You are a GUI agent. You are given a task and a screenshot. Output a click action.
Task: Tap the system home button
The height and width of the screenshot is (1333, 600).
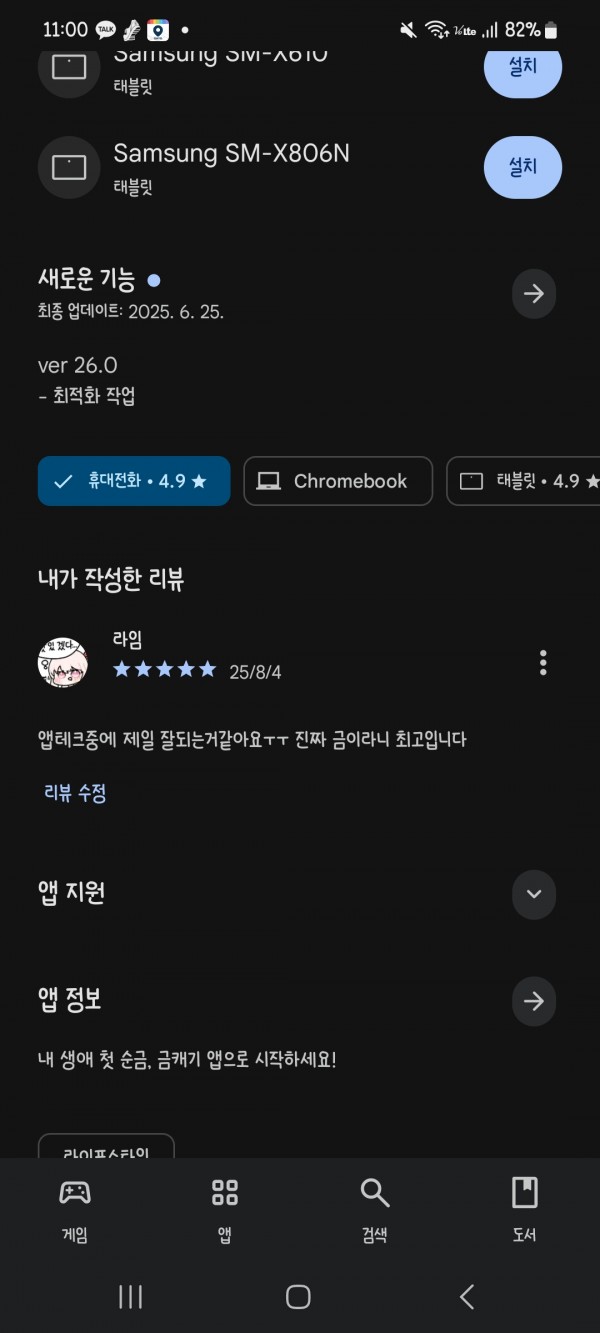[298, 1297]
